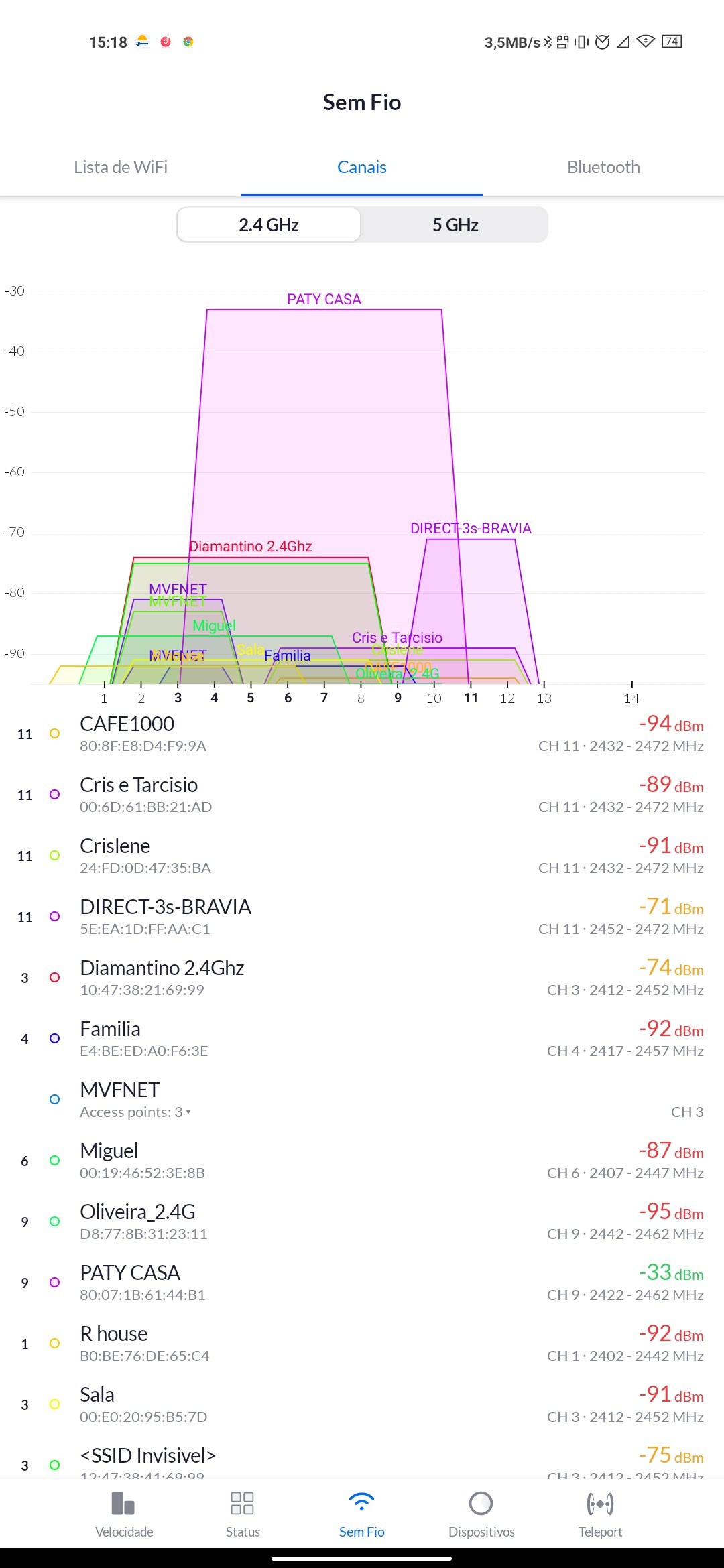Viewport: 724px width, 1568px height.
Task: Open the PATY CASA network row
Action: [x=362, y=1283]
